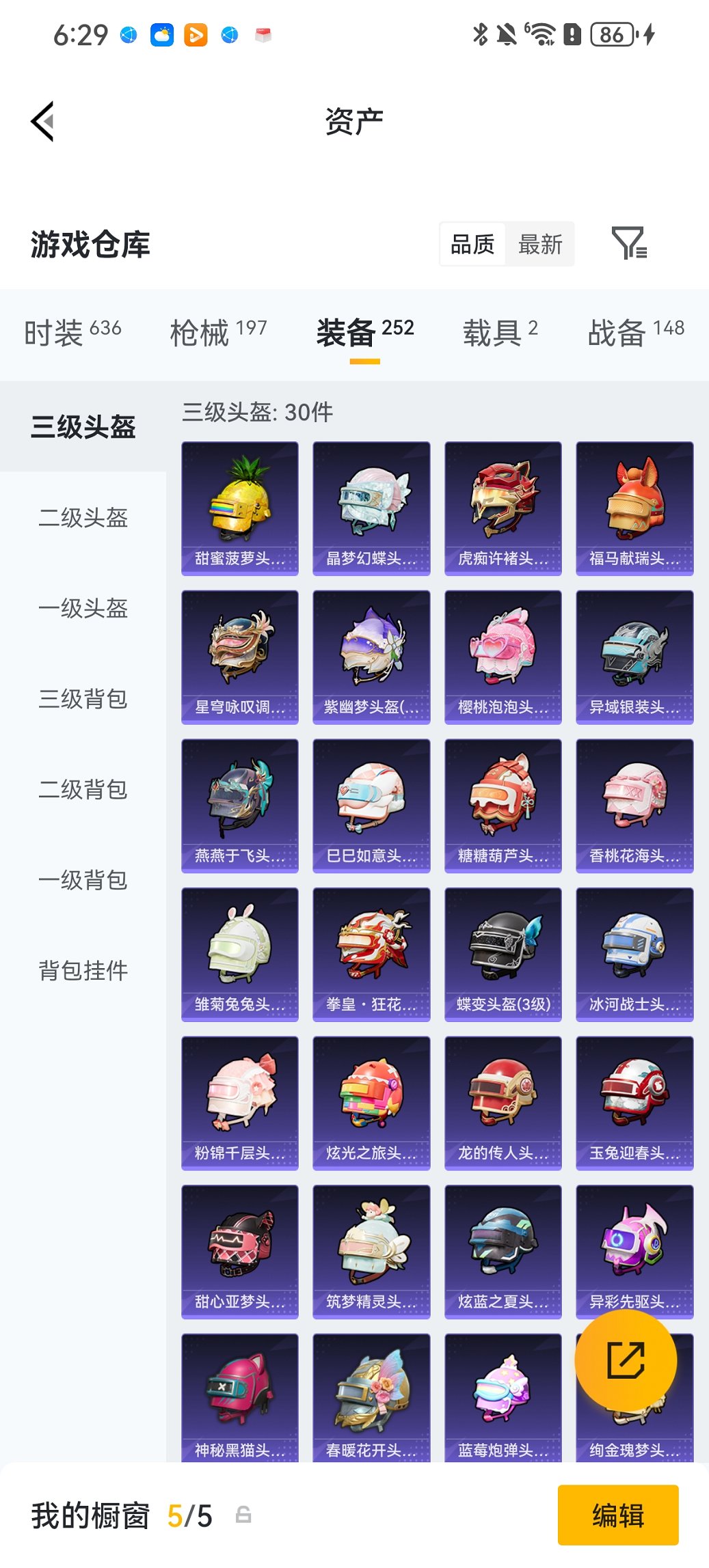Toggle sorting back to 品质
The image size is (709, 1568).
[472, 244]
